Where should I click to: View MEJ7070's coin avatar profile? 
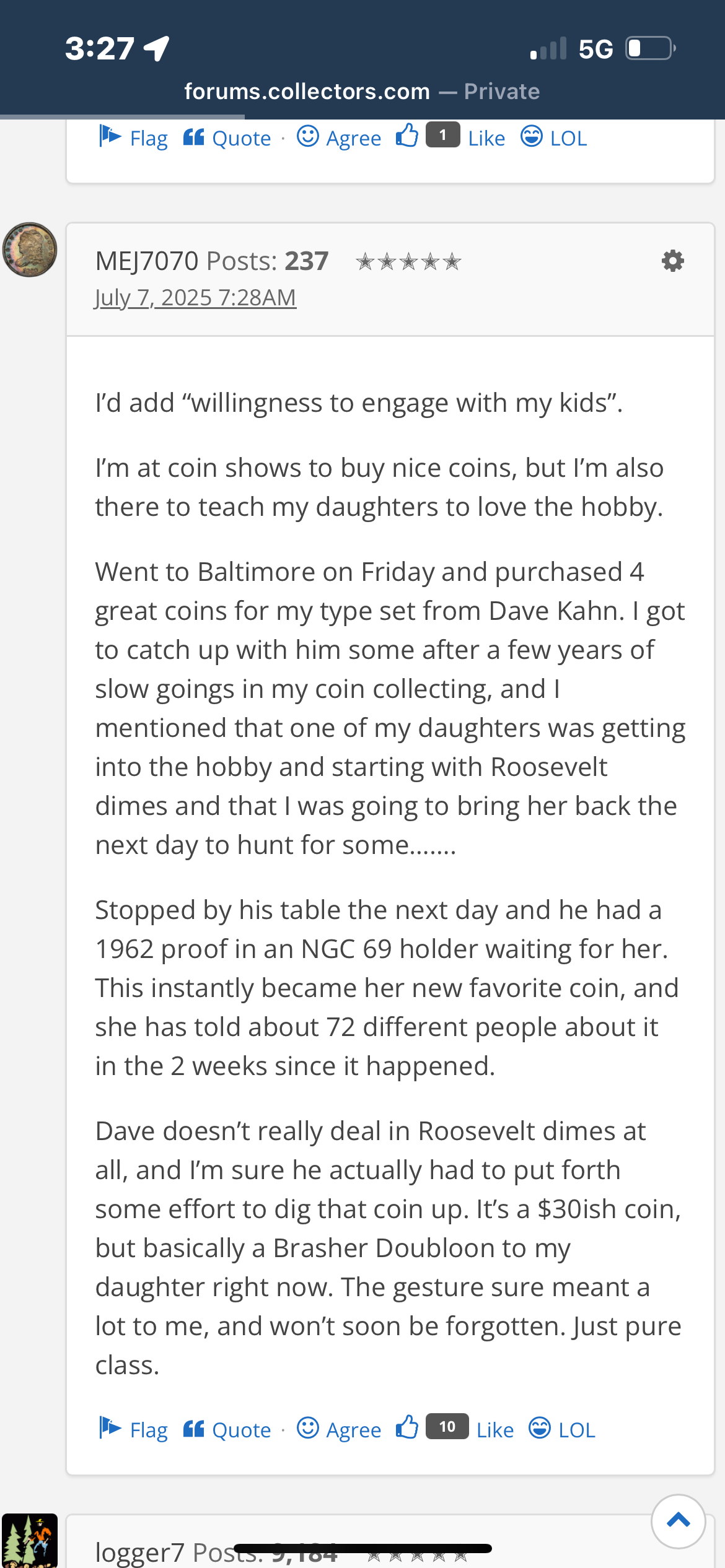coord(30,250)
